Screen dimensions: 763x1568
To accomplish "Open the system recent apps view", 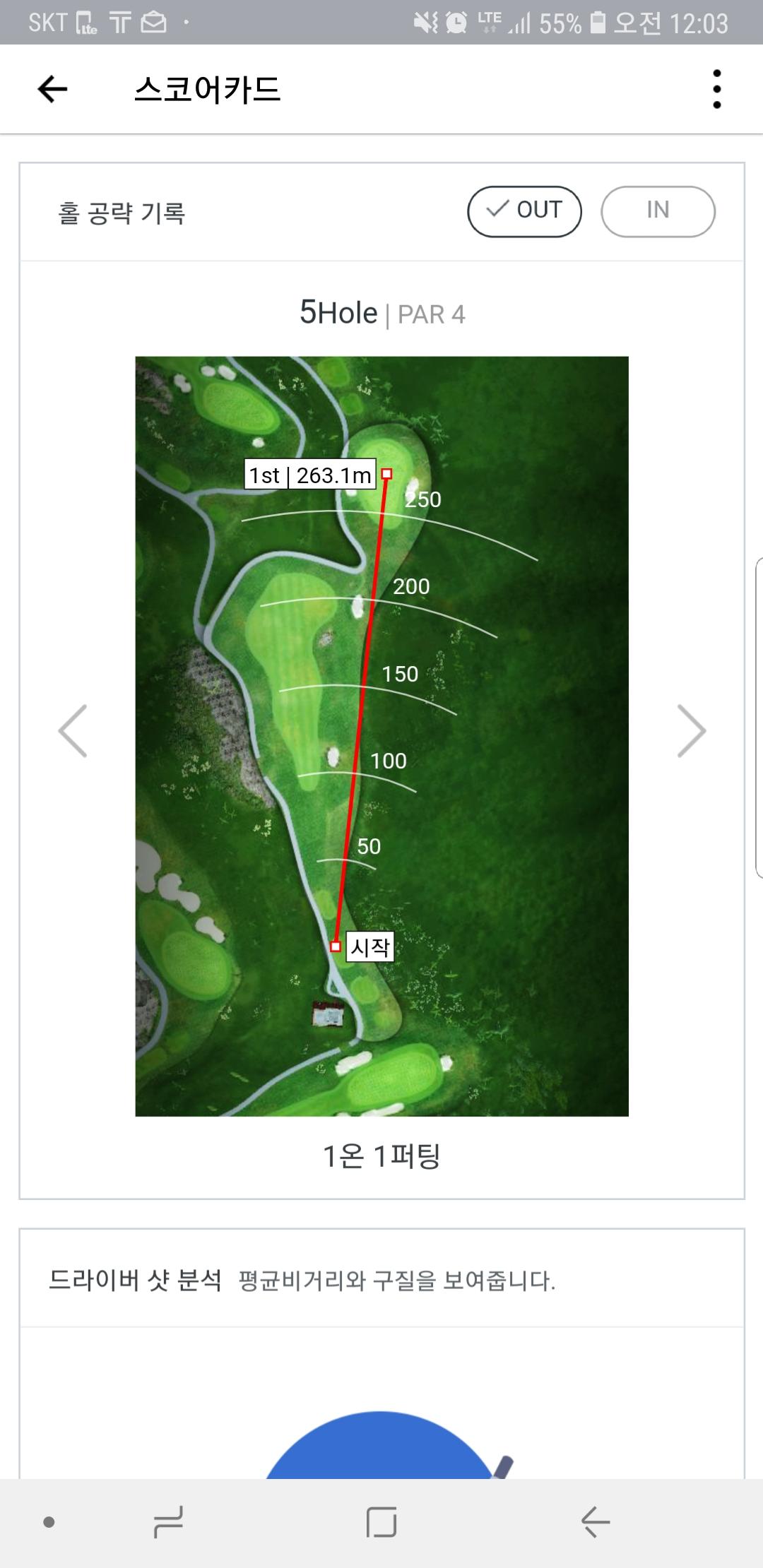I will pyautogui.click(x=168, y=1521).
